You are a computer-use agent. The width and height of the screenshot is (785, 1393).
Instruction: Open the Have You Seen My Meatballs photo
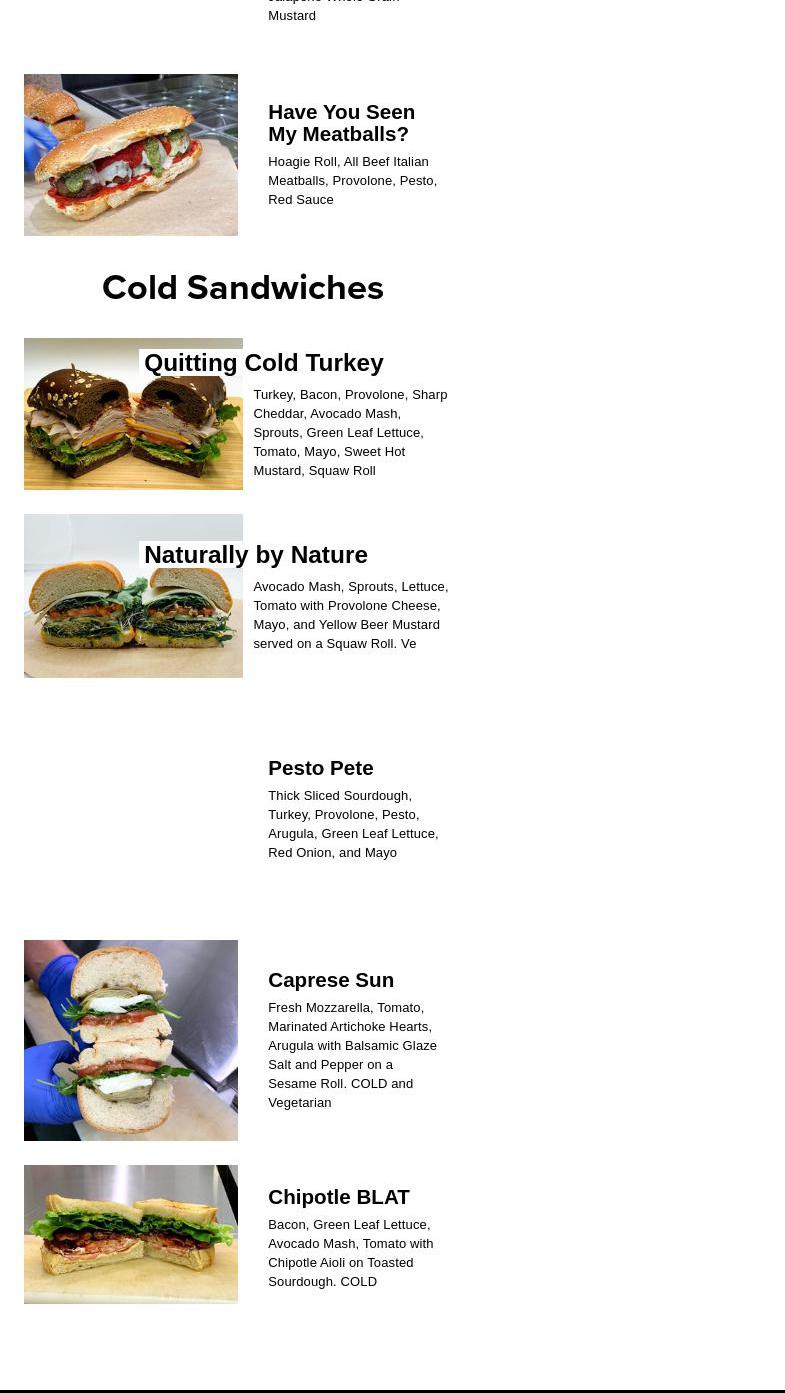click(131, 155)
